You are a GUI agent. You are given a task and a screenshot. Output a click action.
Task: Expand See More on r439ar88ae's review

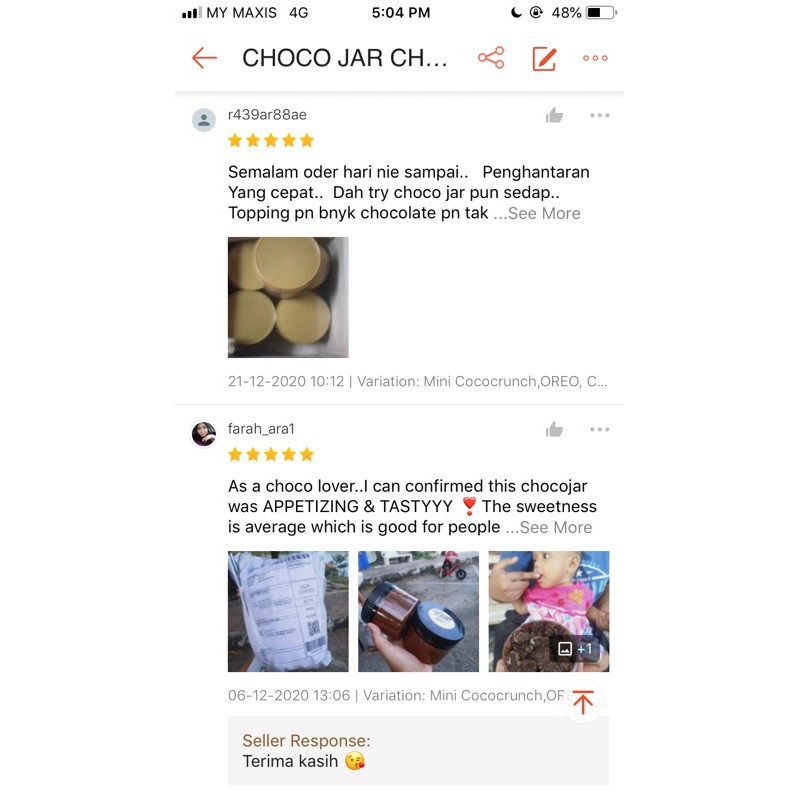(x=544, y=213)
